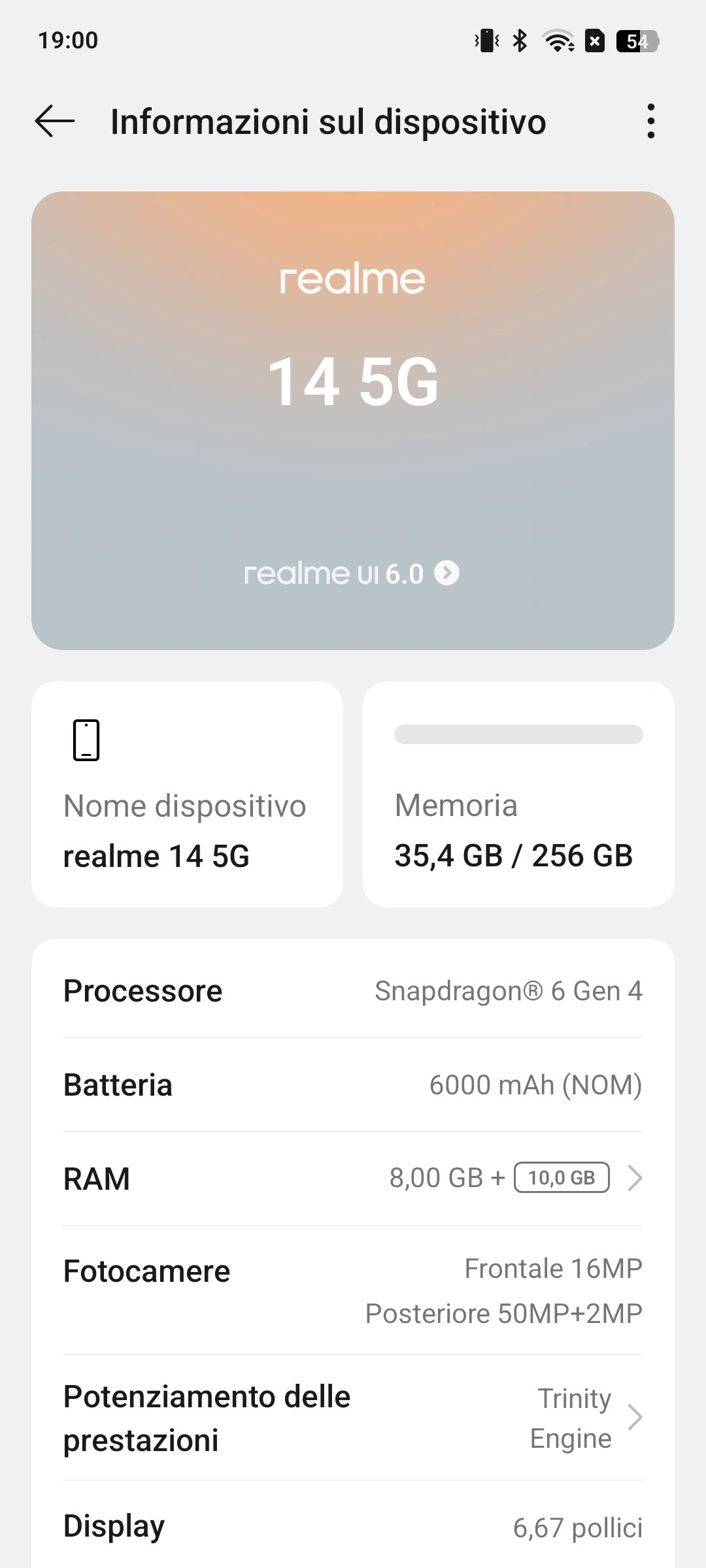Open realme UI 6.0 version details

pos(352,574)
